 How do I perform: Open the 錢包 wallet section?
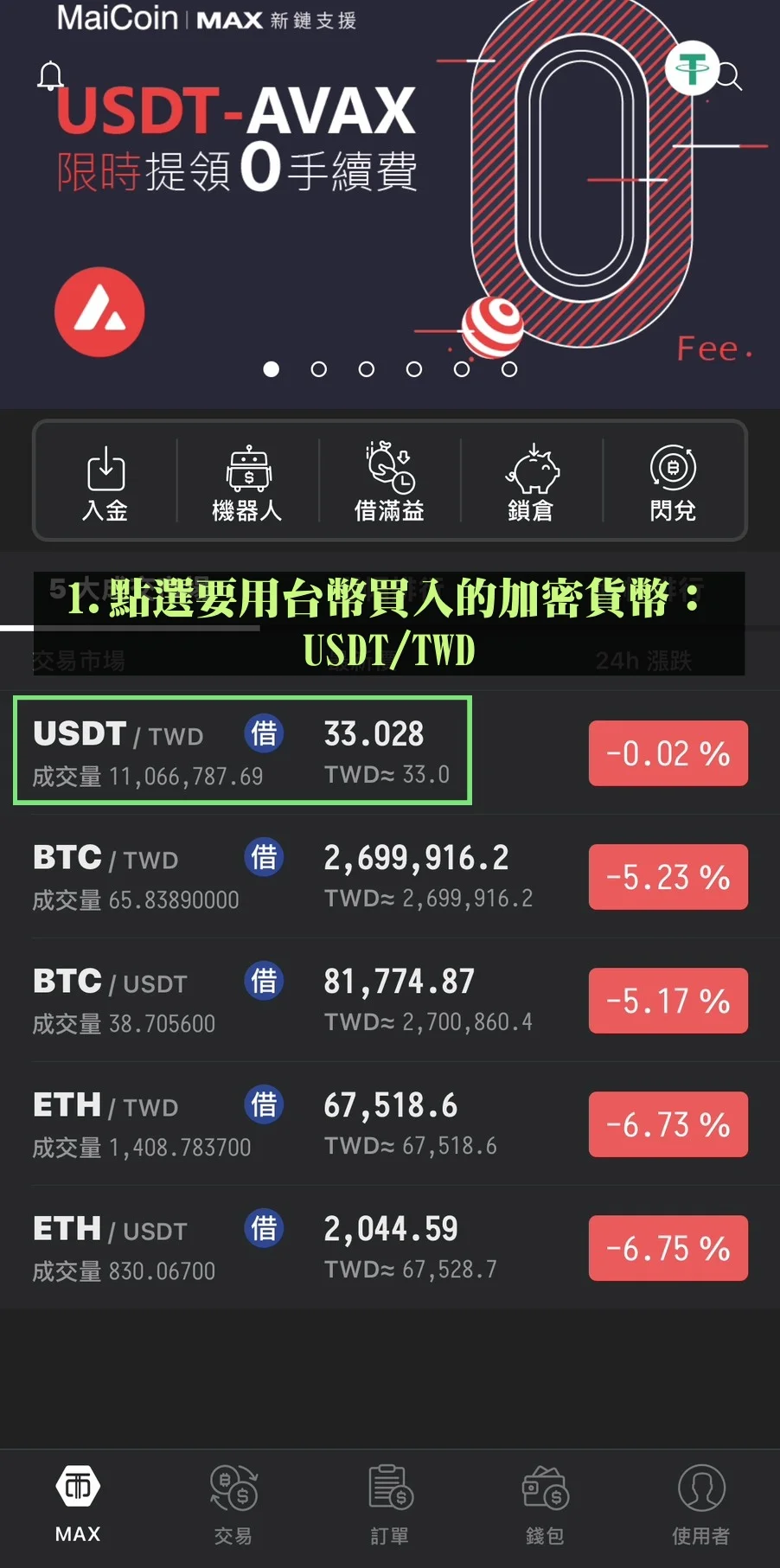pos(545,1505)
